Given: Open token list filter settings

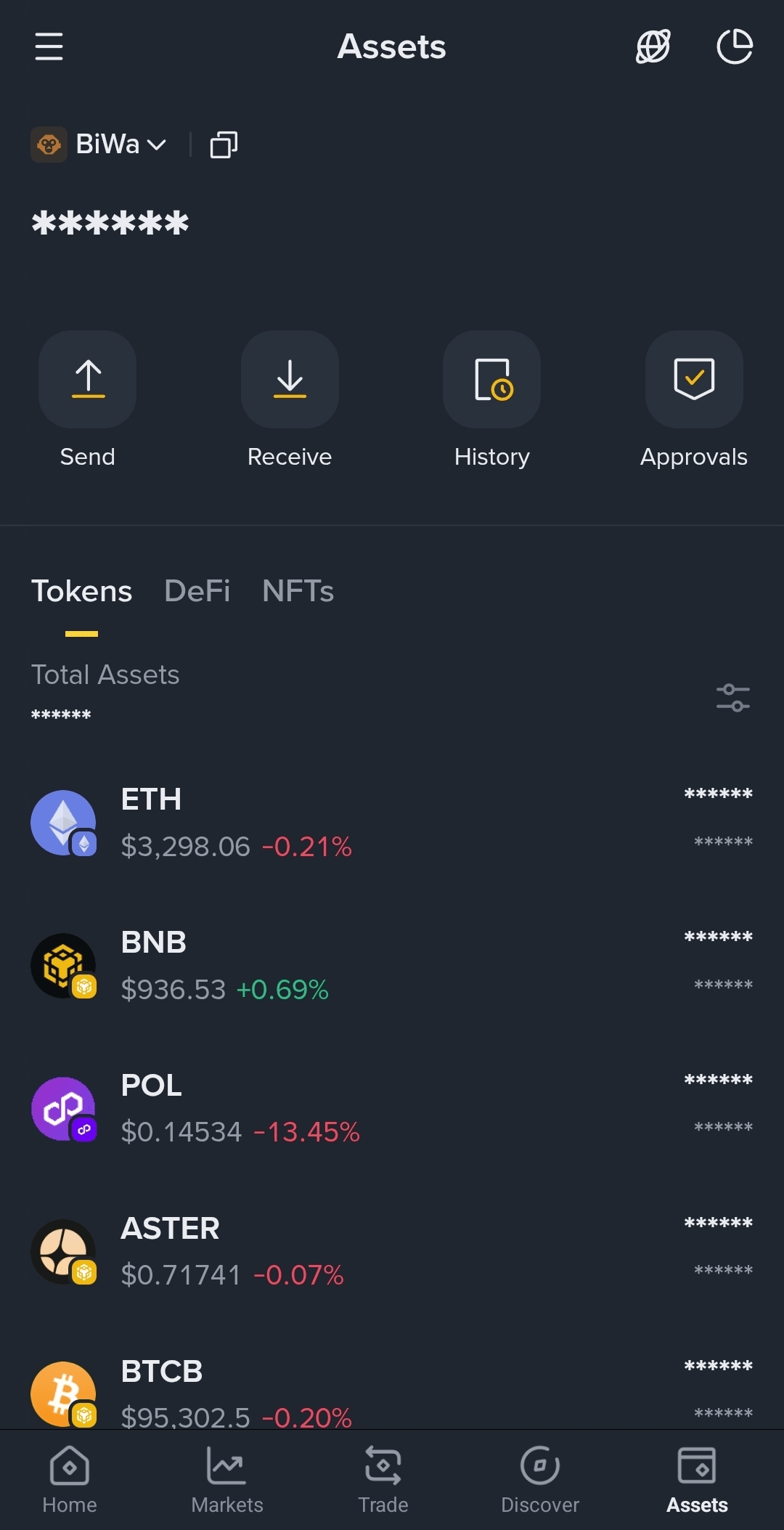Looking at the screenshot, I should (x=732, y=698).
